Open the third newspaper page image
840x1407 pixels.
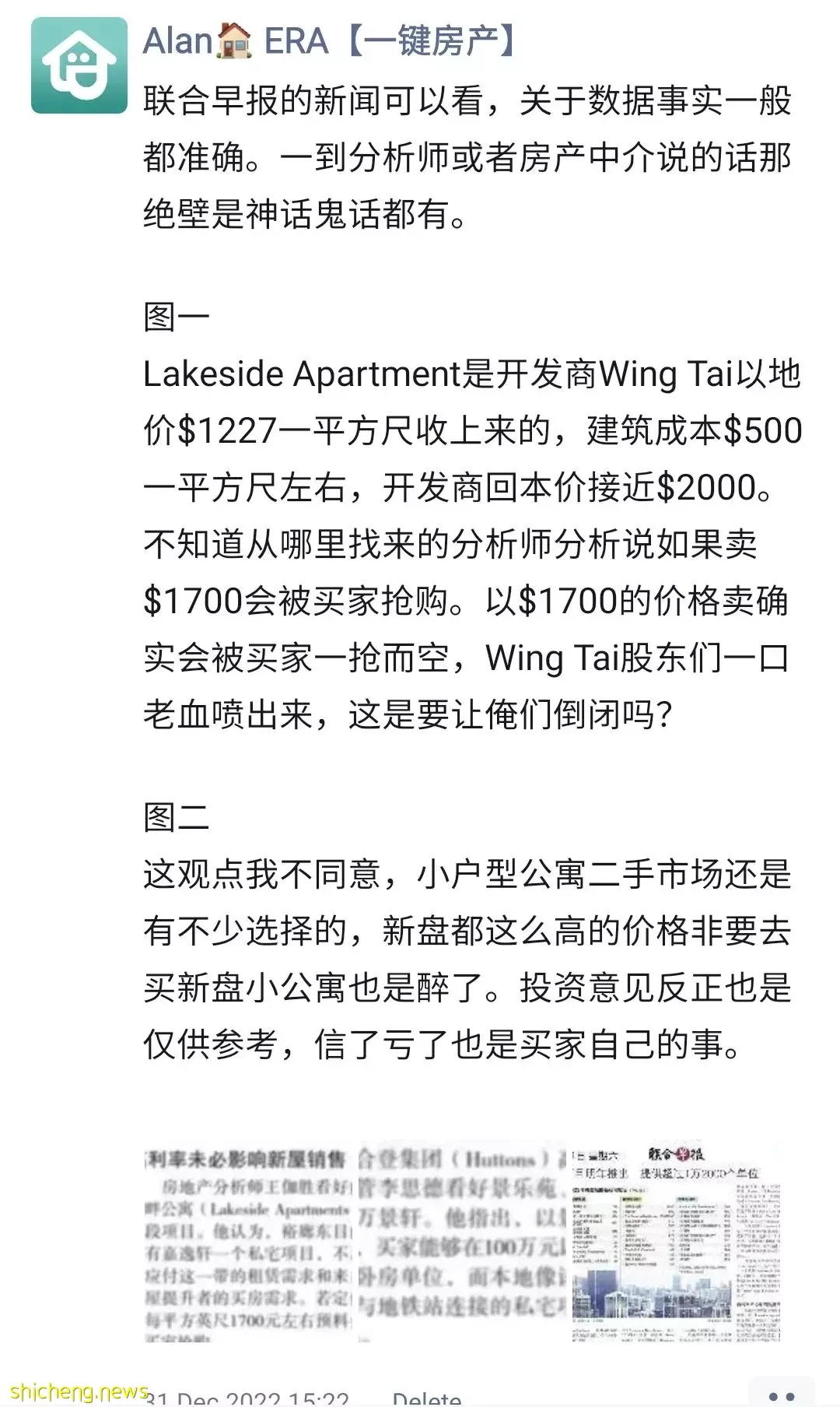[676, 1244]
